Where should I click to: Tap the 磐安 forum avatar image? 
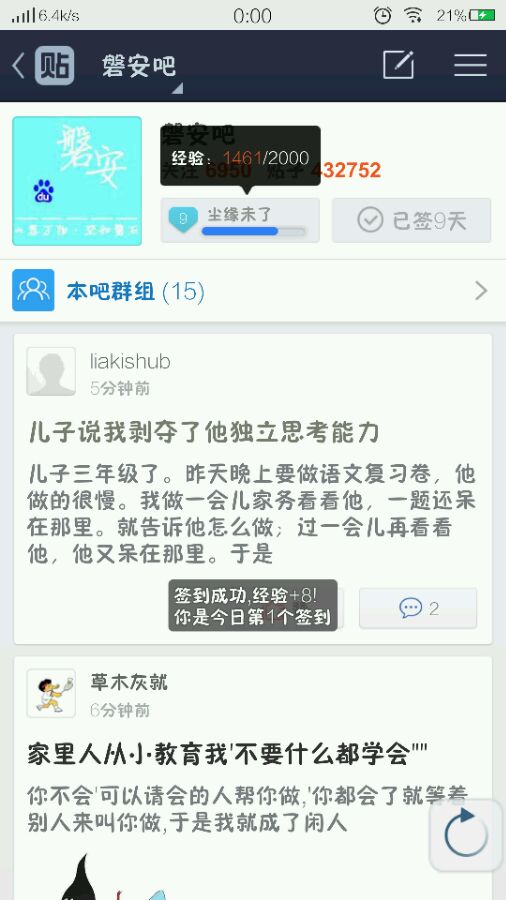click(x=77, y=181)
